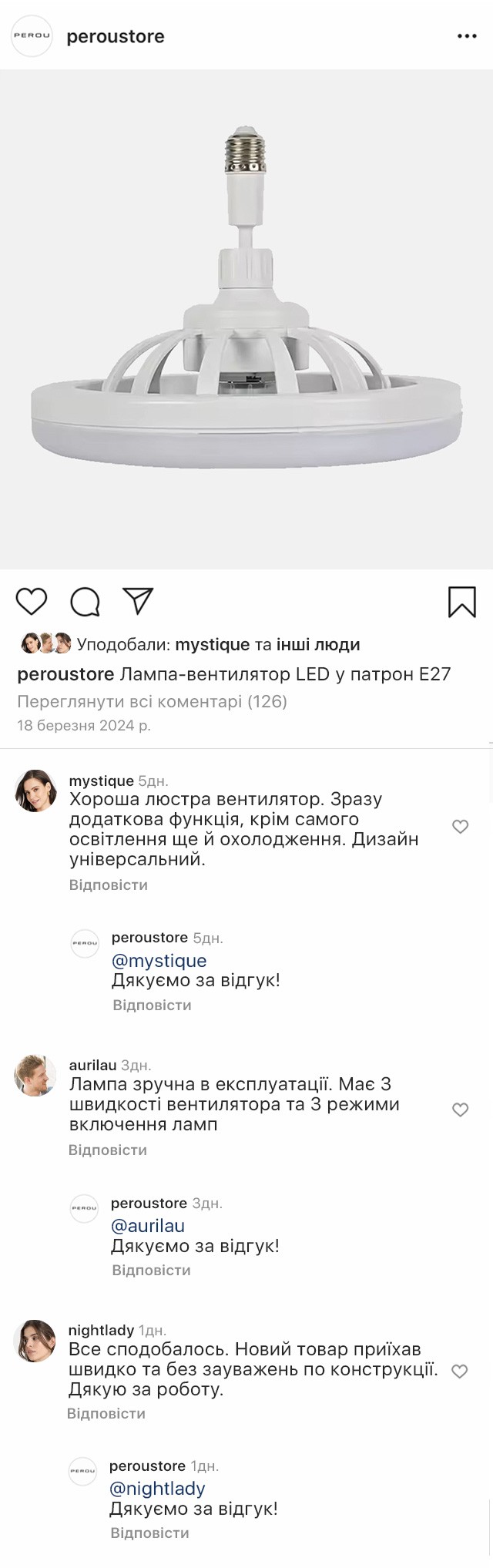This screenshot has width=493, height=1568.
Task: Open the @nightlady mention link
Action: (x=157, y=1489)
